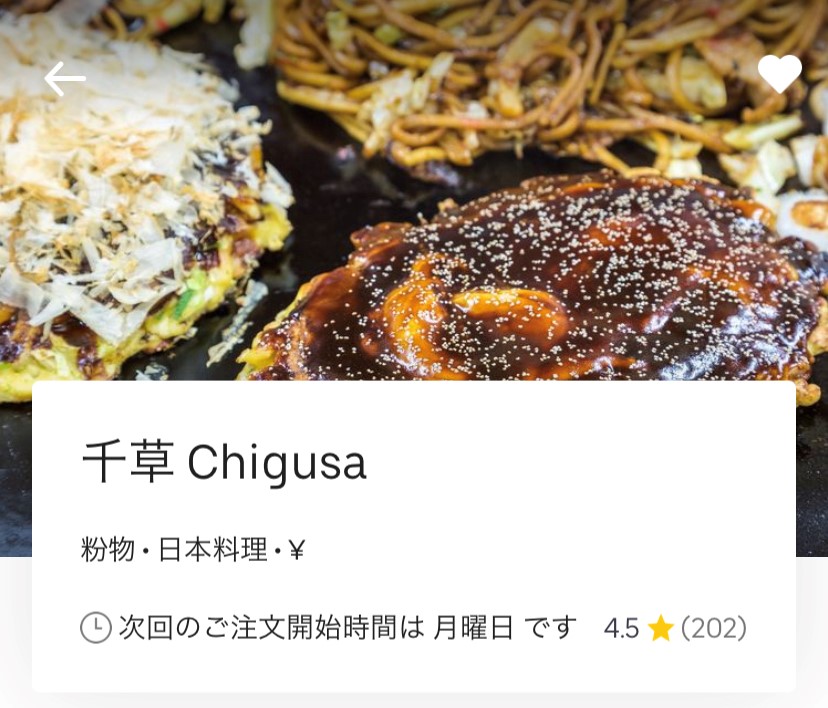Go back using the arrow icon
The width and height of the screenshot is (828, 708).
(65, 78)
